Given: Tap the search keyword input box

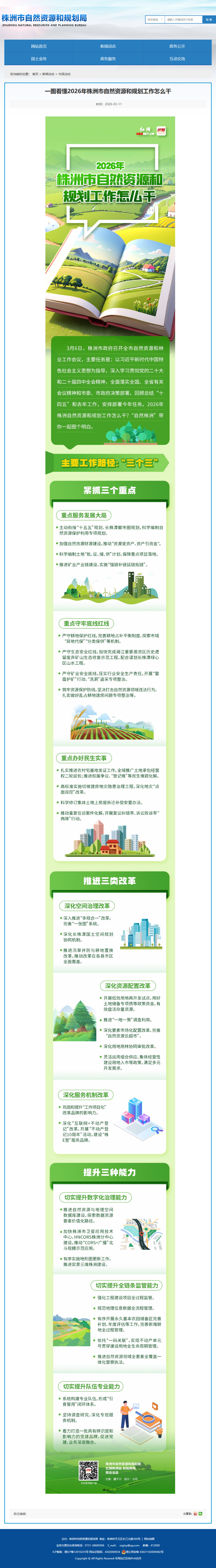Looking at the screenshot, I should [182, 19].
